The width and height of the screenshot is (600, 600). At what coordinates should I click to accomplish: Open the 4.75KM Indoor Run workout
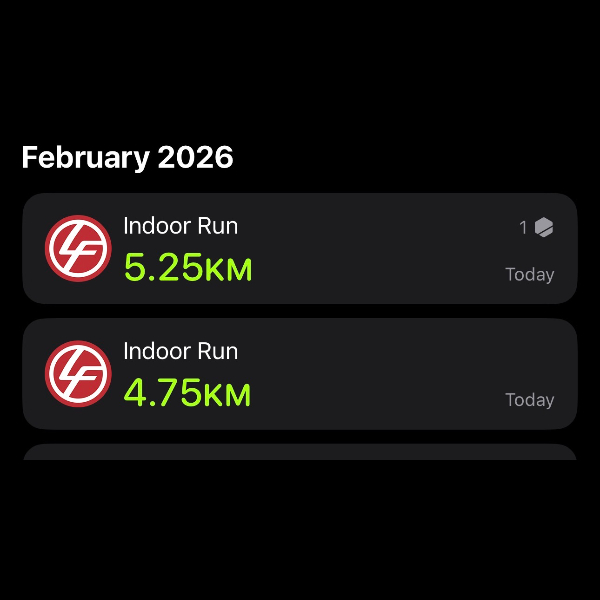tap(300, 374)
